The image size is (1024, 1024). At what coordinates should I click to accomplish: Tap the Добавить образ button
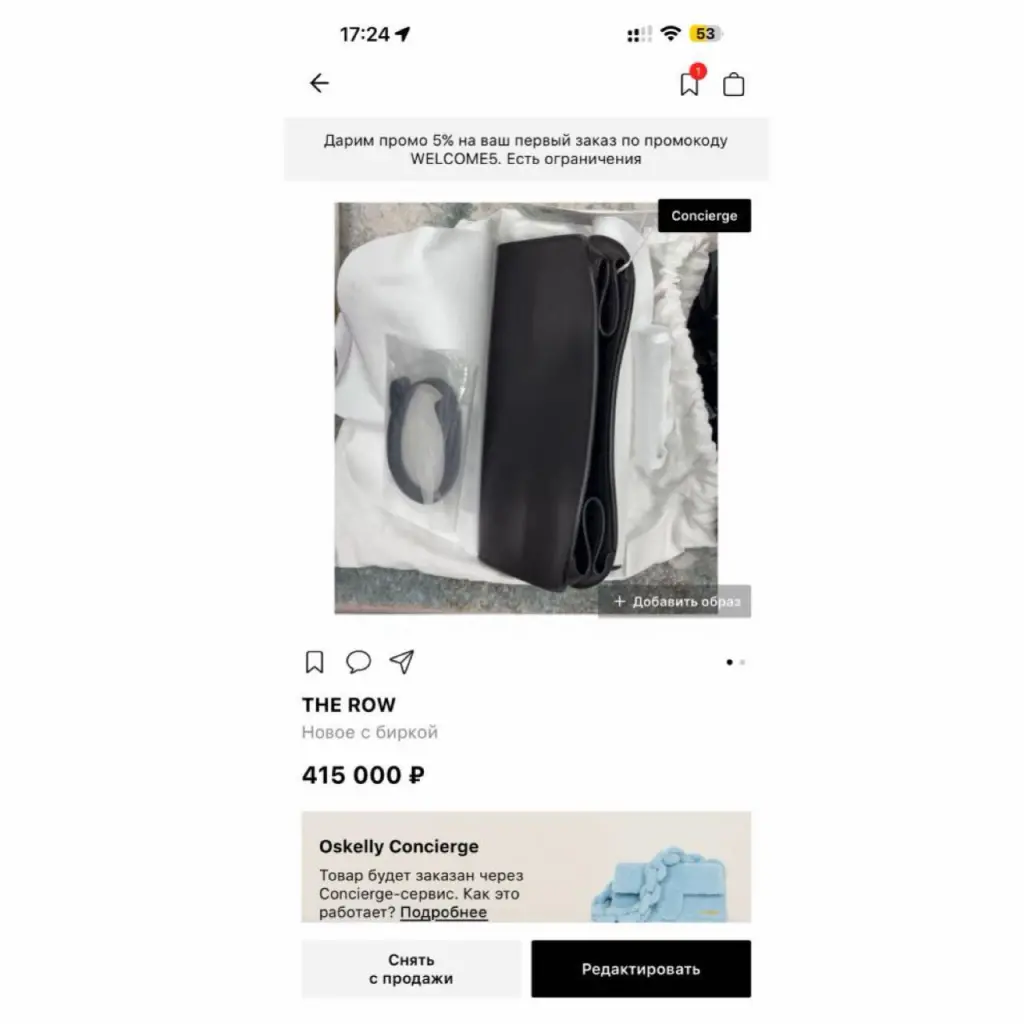click(x=675, y=601)
